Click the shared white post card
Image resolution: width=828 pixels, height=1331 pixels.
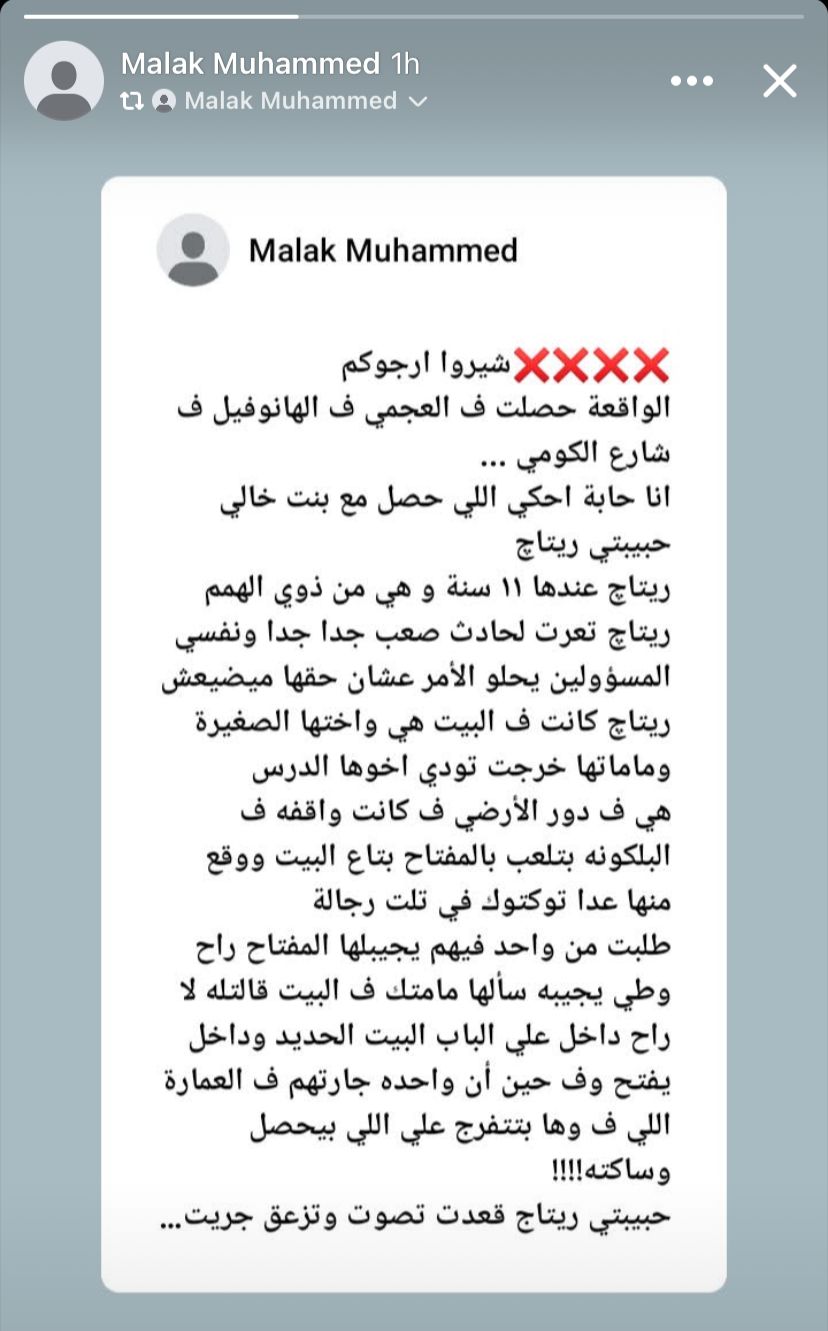(x=414, y=730)
